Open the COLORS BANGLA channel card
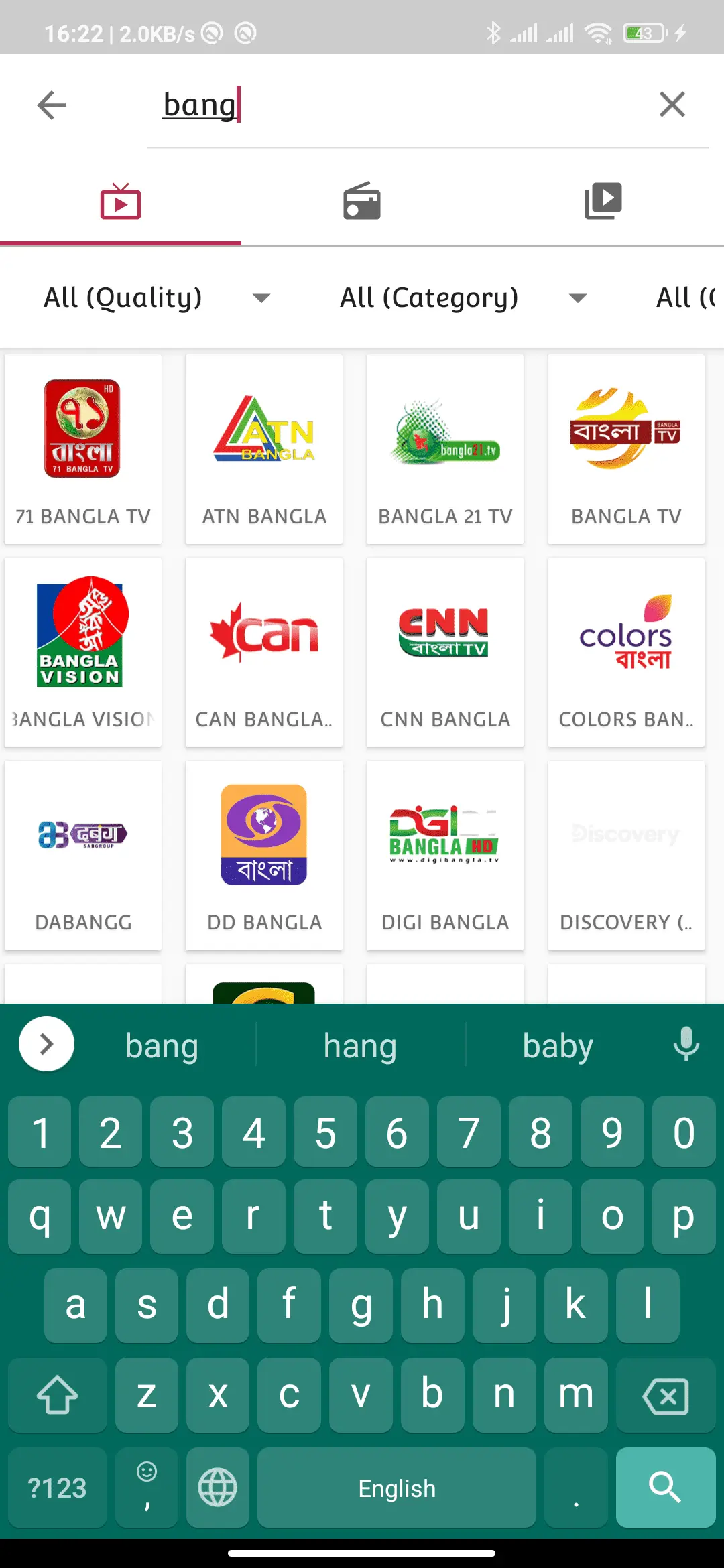The image size is (724, 1568). point(626,652)
